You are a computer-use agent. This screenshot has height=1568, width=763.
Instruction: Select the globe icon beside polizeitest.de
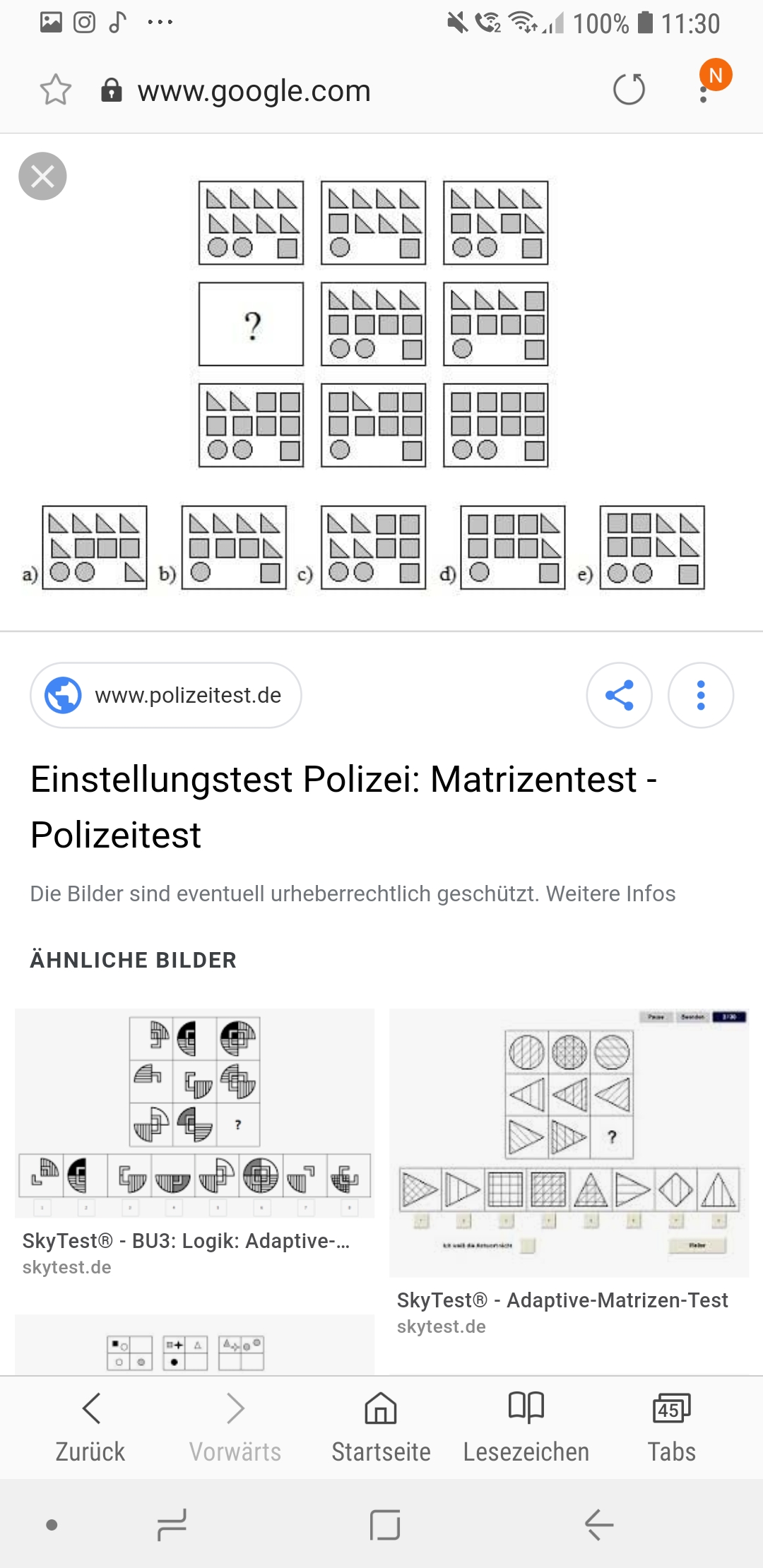coord(62,695)
